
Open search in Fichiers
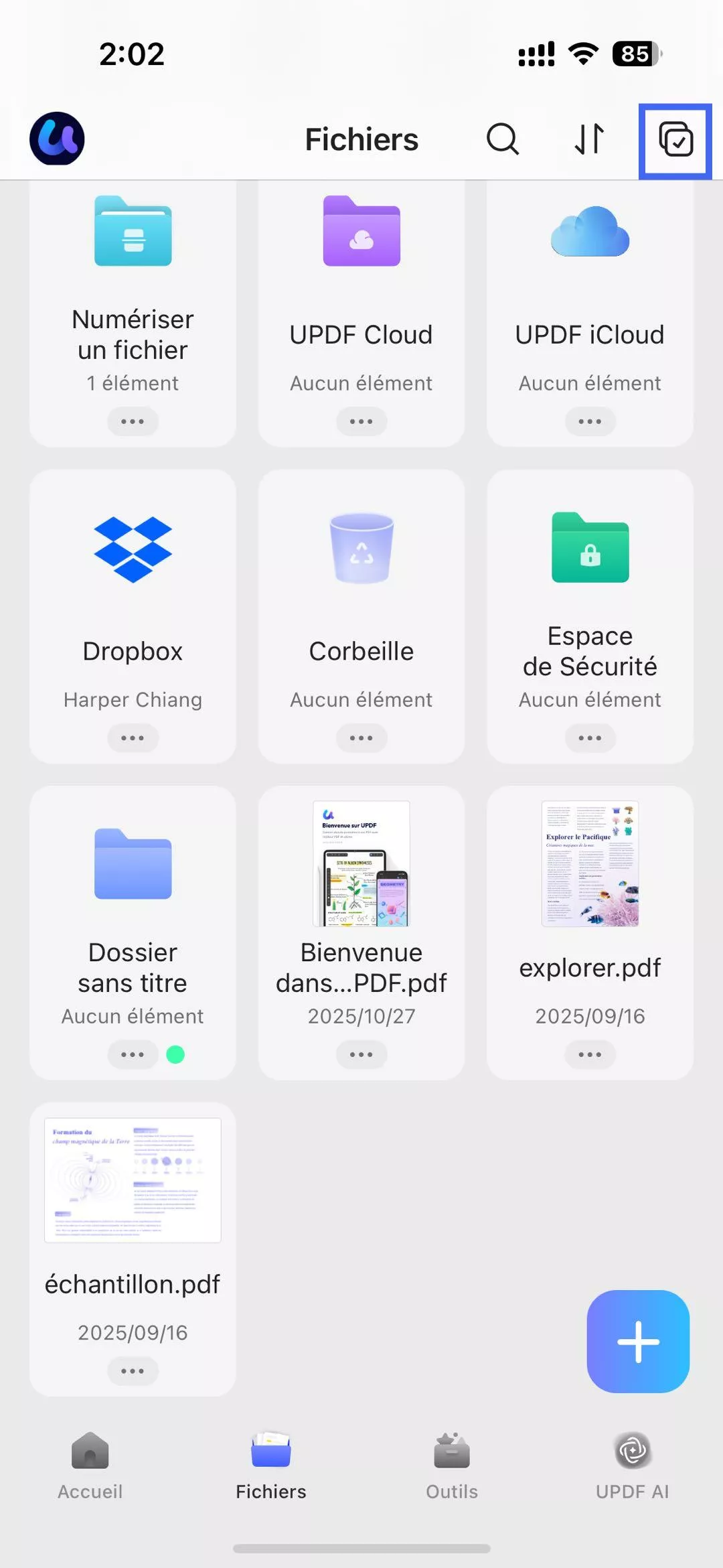point(503,139)
